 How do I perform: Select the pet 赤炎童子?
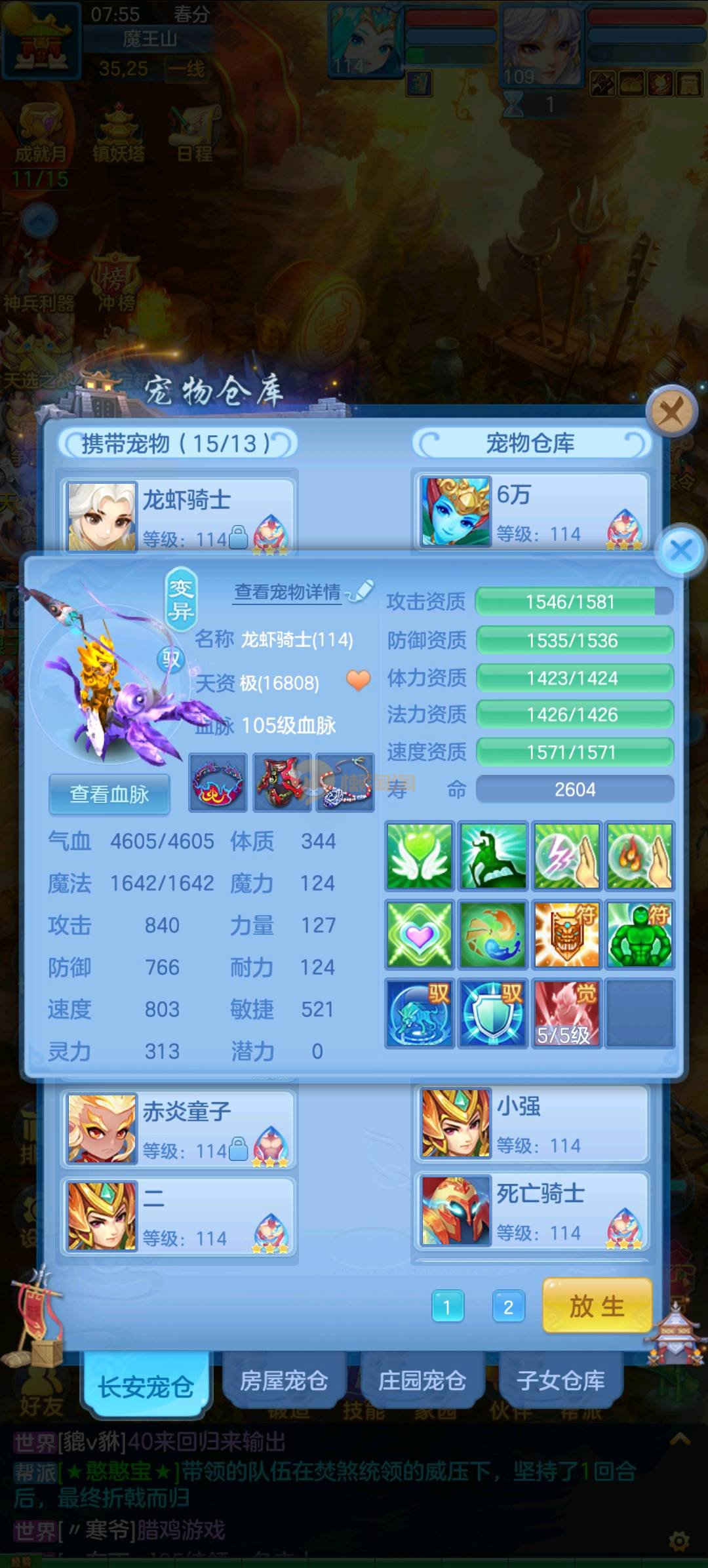point(178,1129)
